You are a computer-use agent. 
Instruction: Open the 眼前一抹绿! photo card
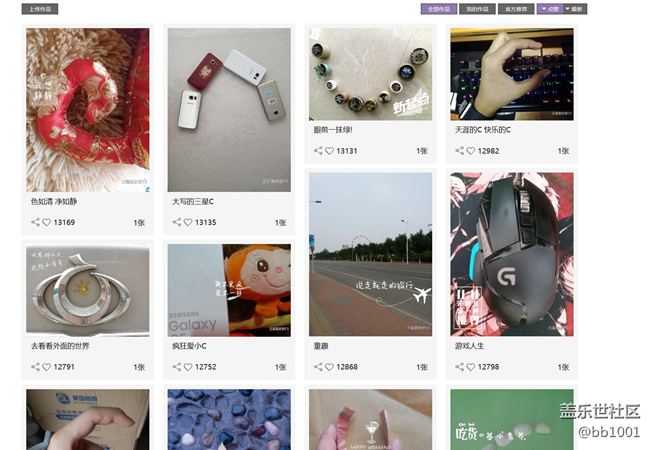coord(371,74)
